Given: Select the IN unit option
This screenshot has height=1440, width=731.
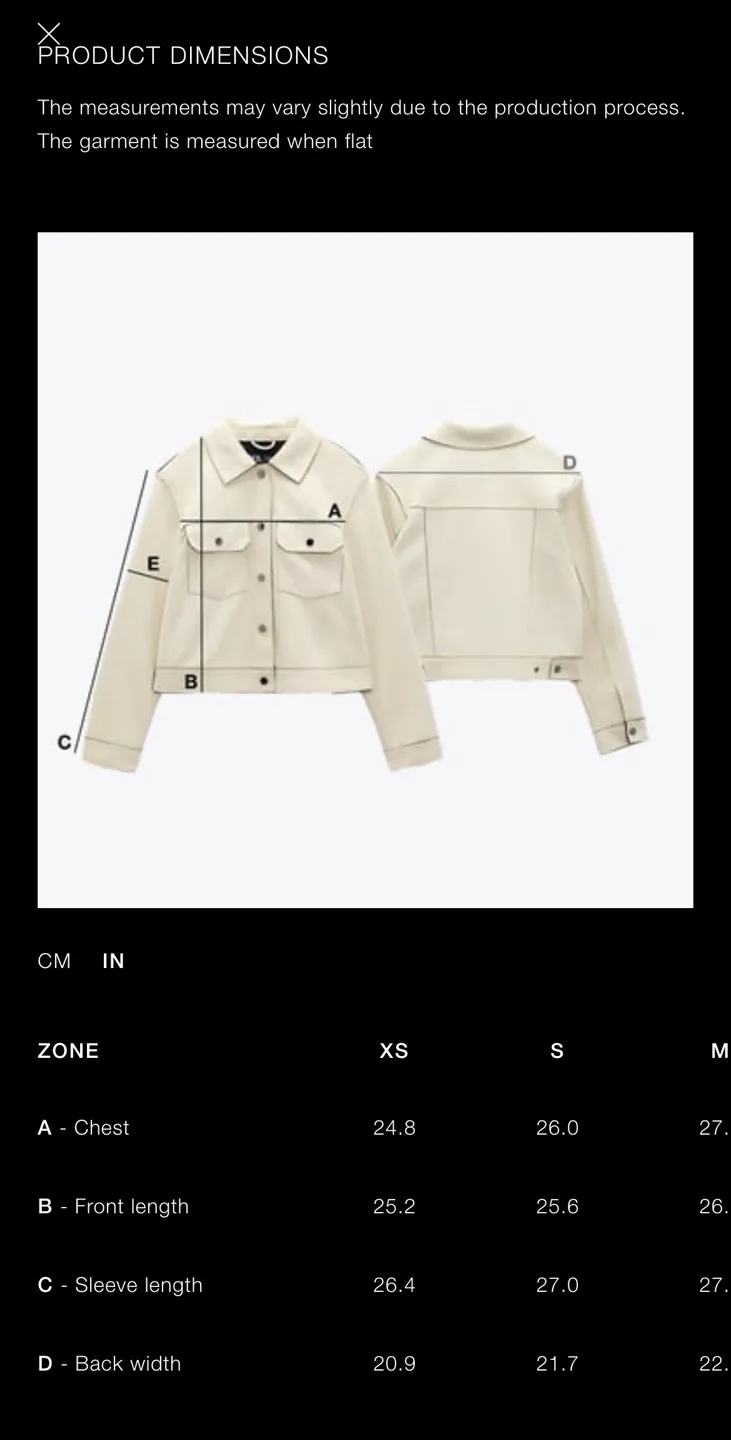Looking at the screenshot, I should click(113, 961).
